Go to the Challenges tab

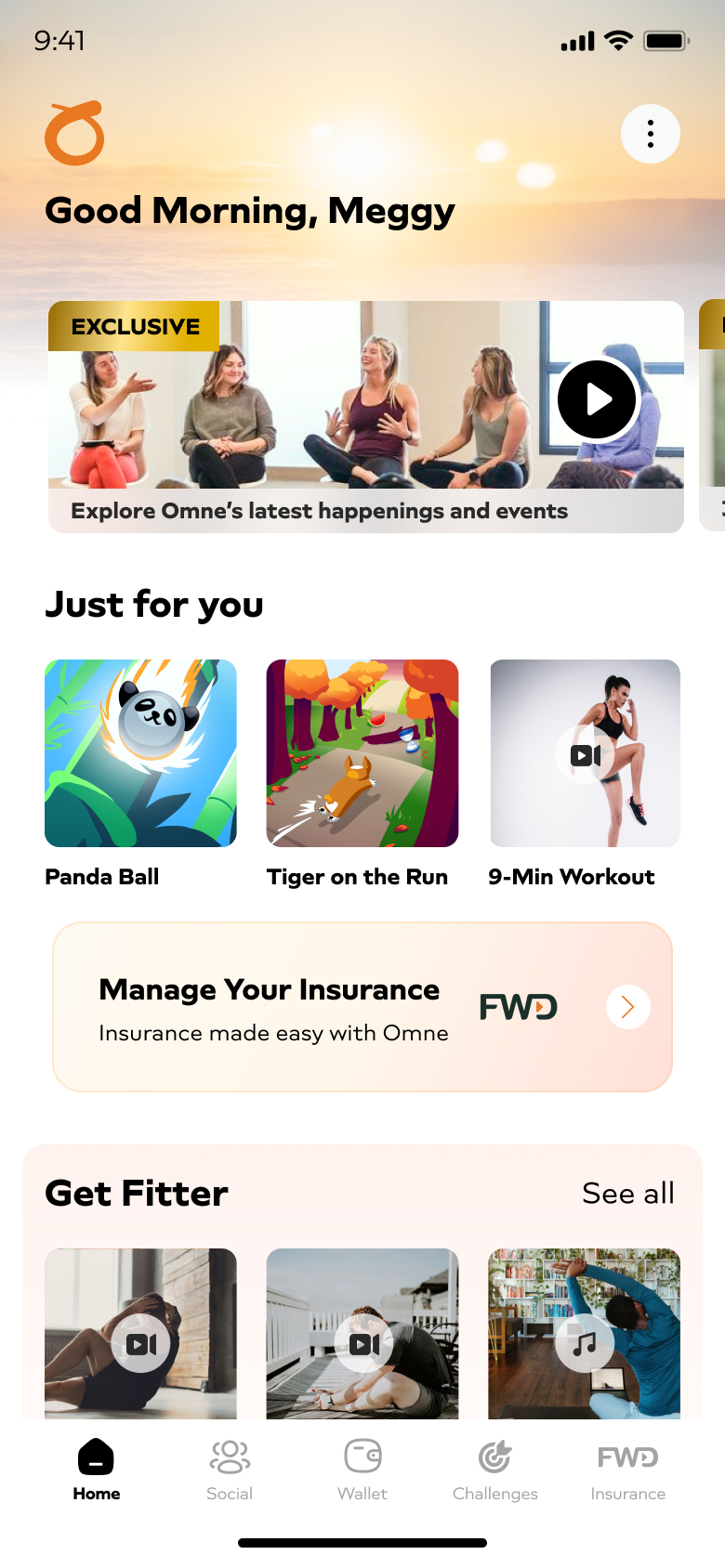click(494, 1469)
